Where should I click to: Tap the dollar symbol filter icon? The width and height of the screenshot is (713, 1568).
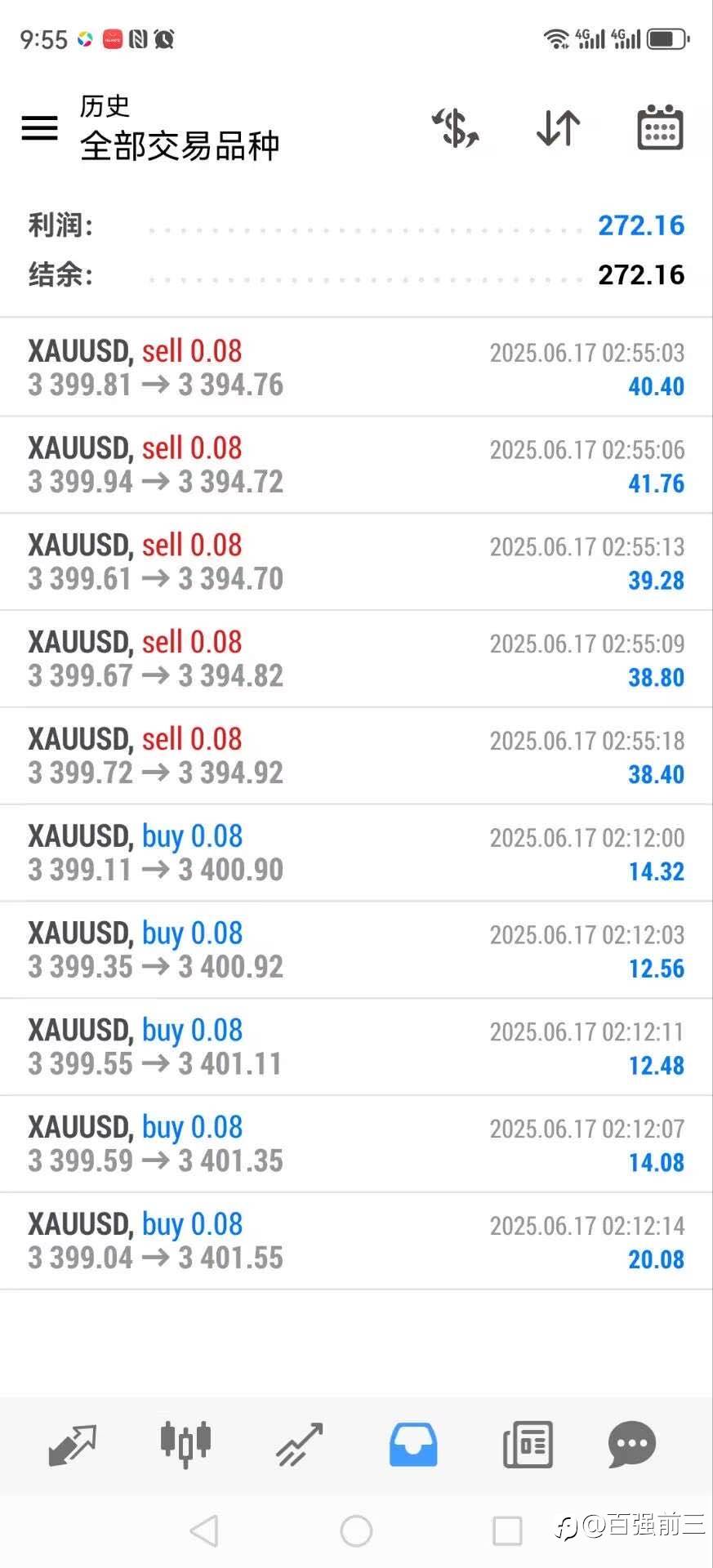click(456, 128)
